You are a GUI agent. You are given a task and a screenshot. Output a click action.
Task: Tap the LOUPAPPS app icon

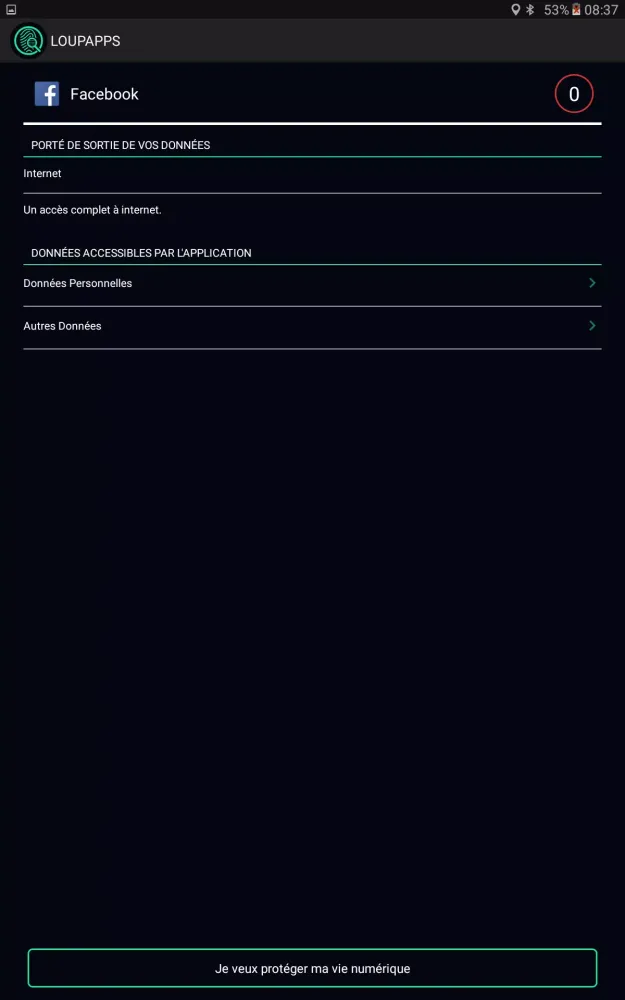pyautogui.click(x=28, y=42)
